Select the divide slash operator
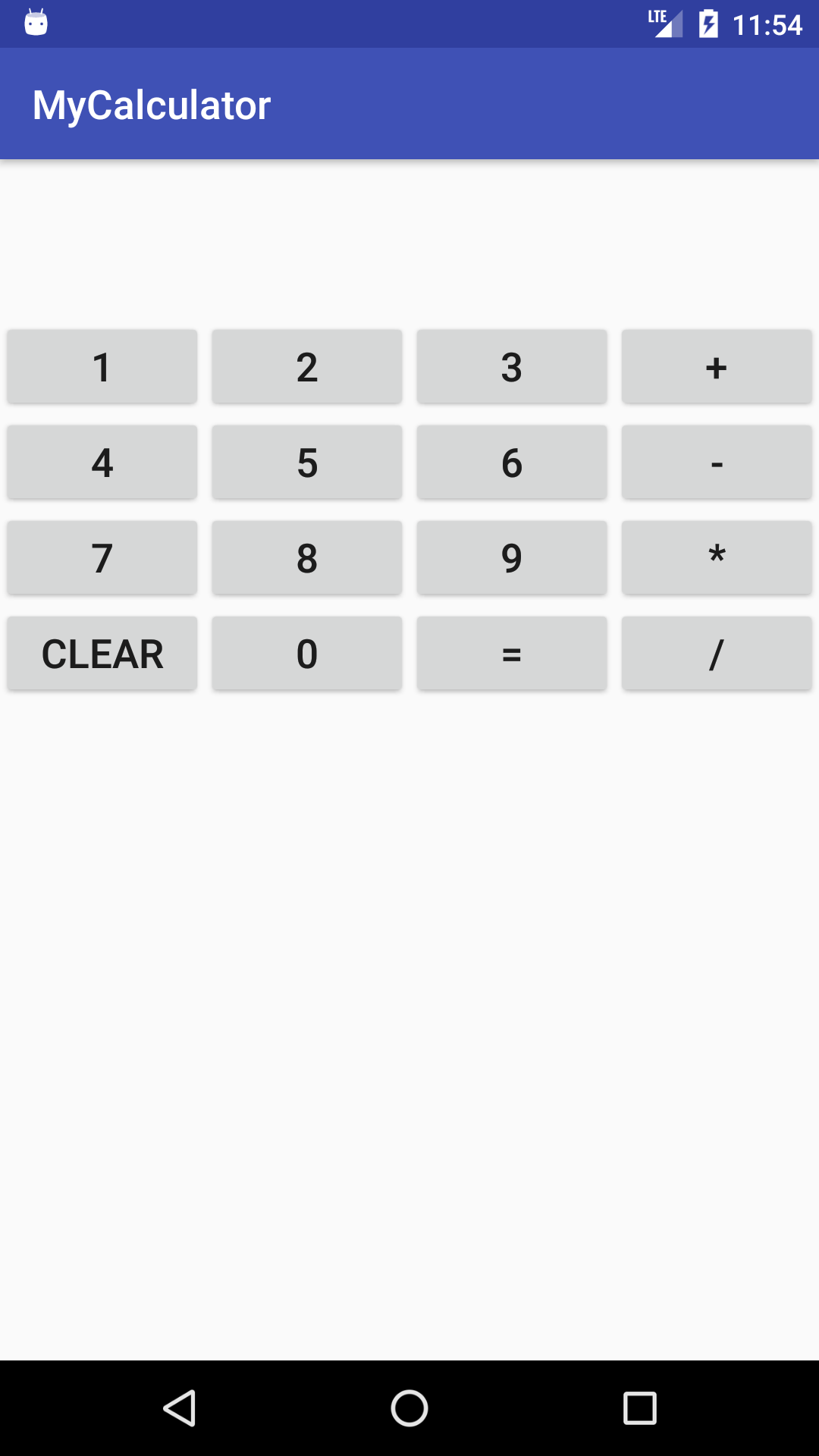 click(x=717, y=654)
